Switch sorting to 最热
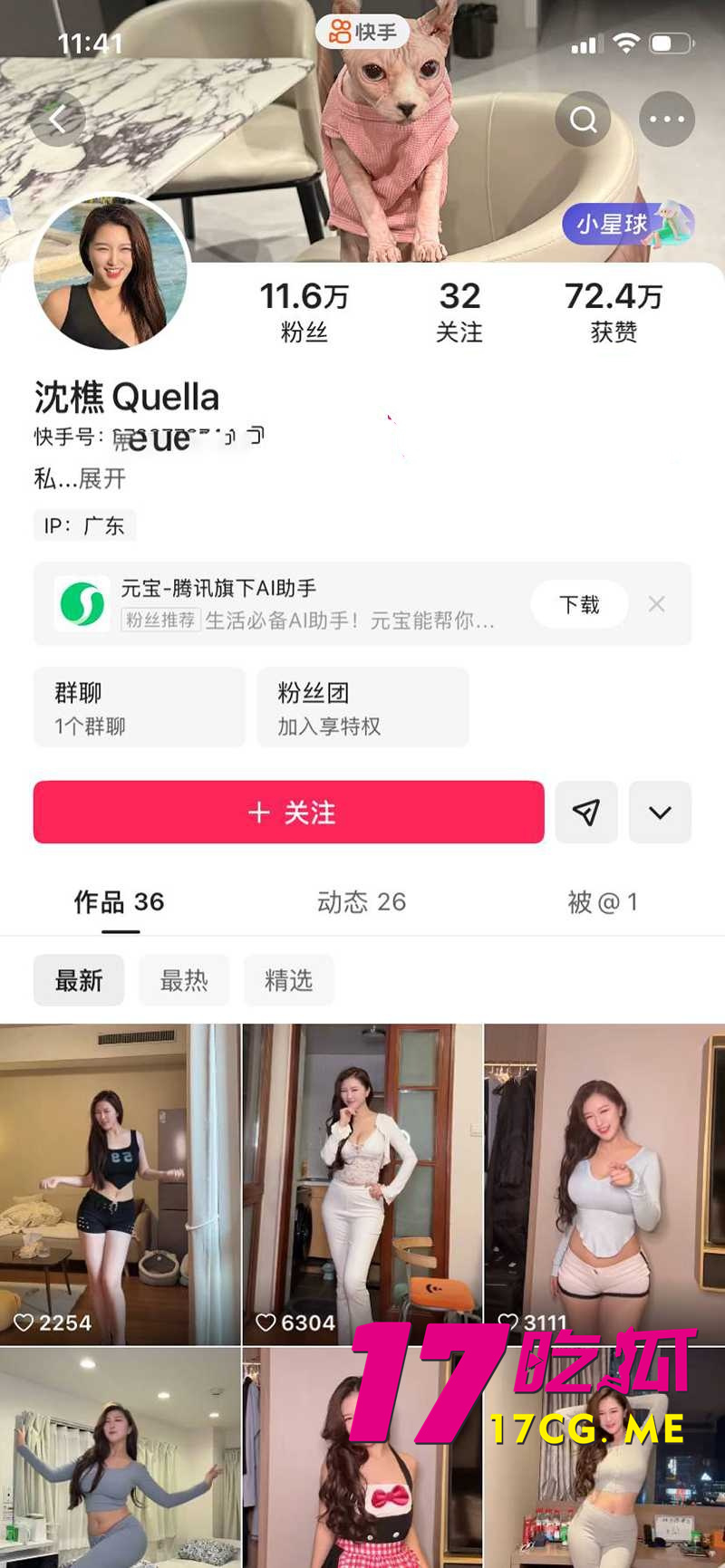This screenshot has width=725, height=1568. click(184, 980)
